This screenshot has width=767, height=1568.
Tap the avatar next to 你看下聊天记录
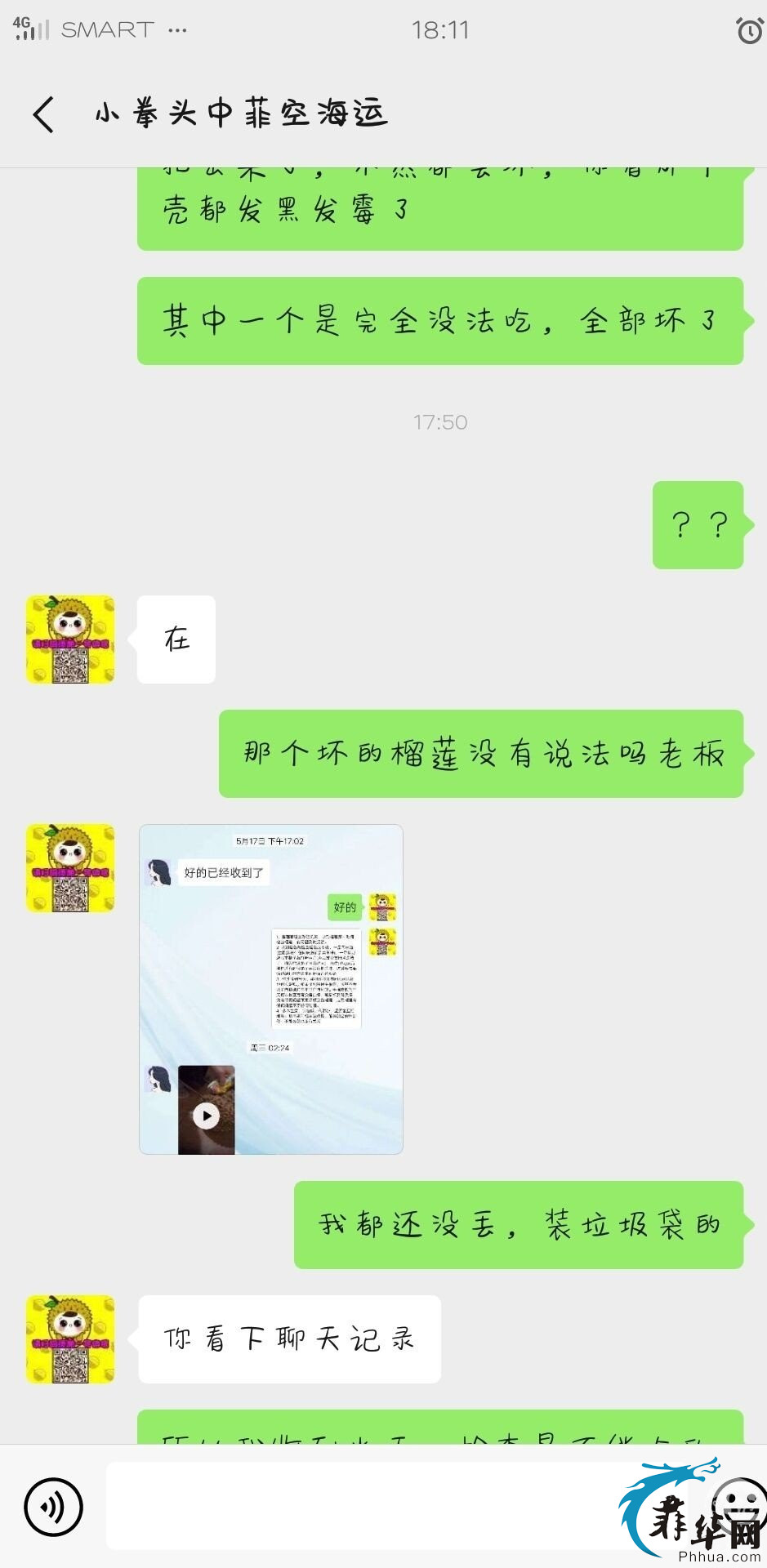(x=70, y=1339)
